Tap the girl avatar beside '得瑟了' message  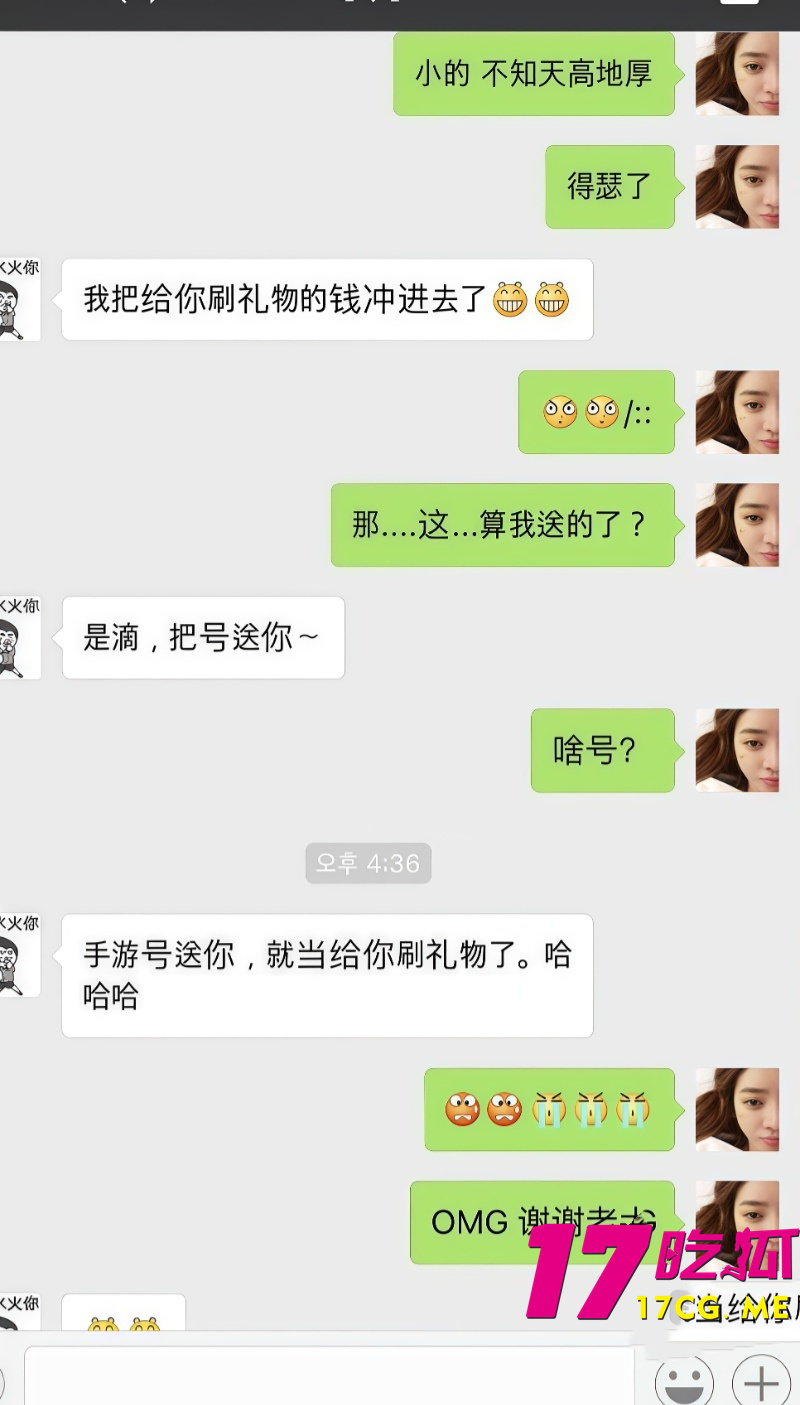738,188
